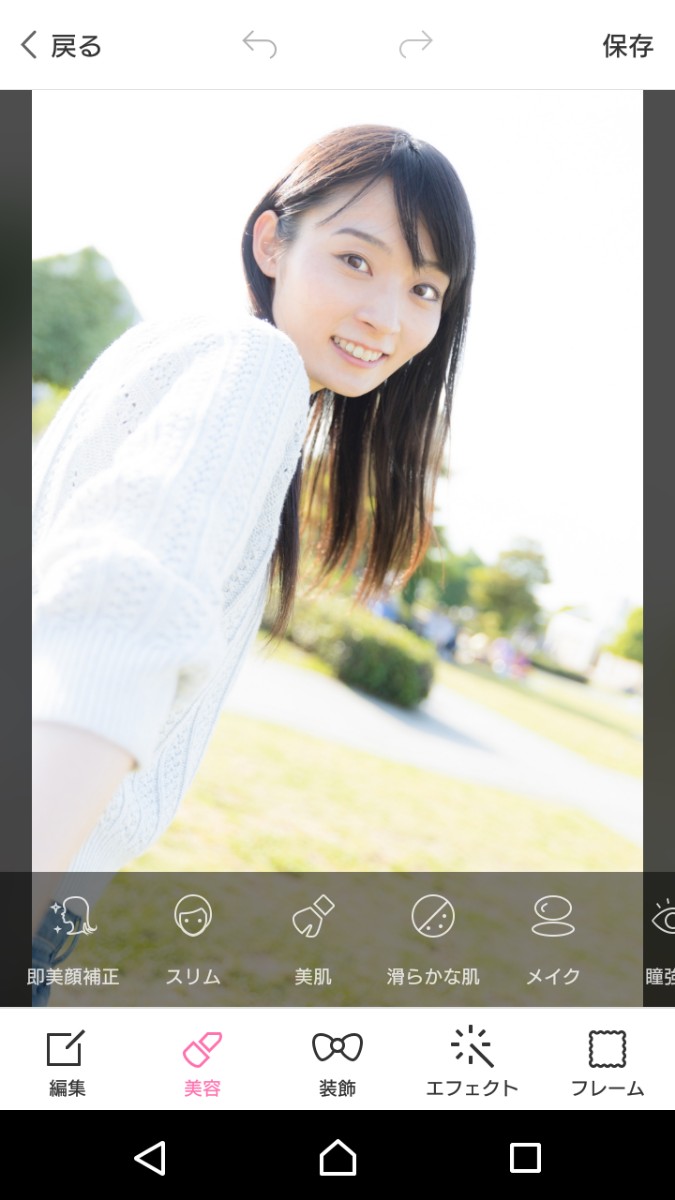Image resolution: width=675 pixels, height=1200 pixels.
Task: Choose the 滑らかな肌 smooth skin tool
Action: click(433, 938)
